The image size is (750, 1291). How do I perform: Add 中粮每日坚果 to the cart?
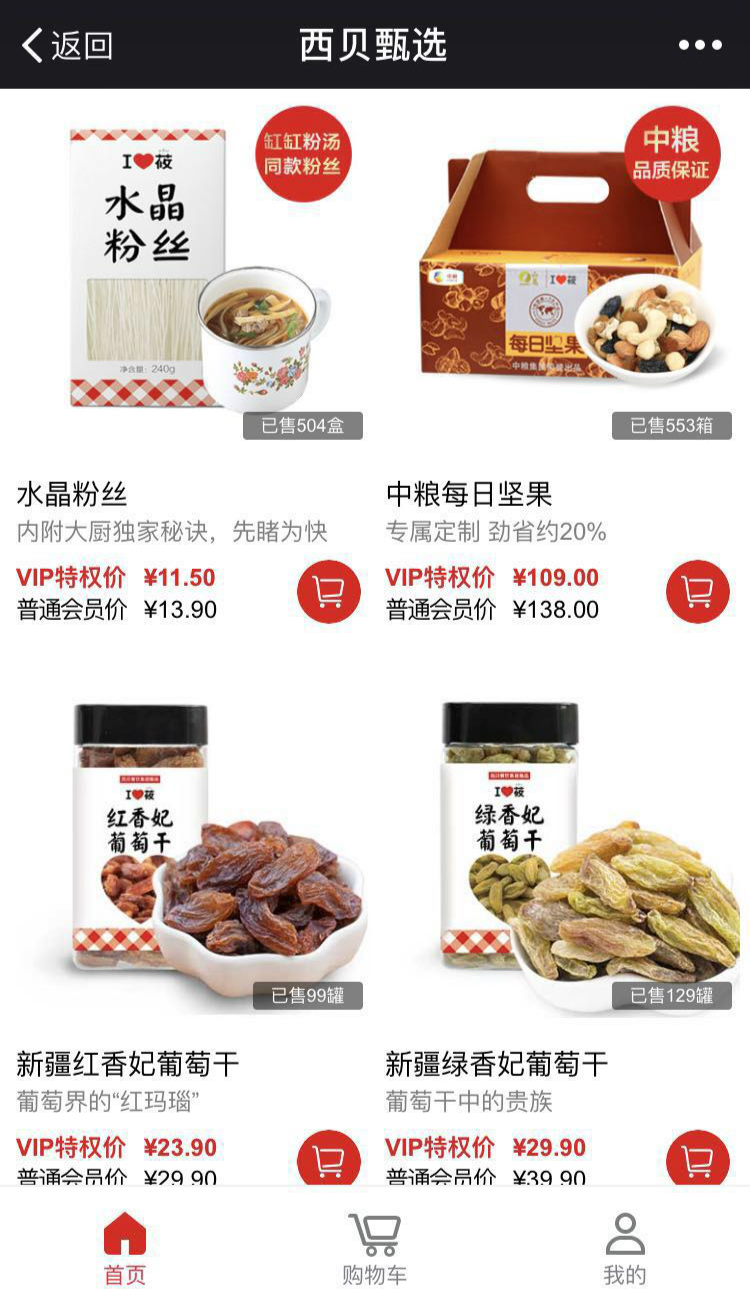click(x=697, y=592)
